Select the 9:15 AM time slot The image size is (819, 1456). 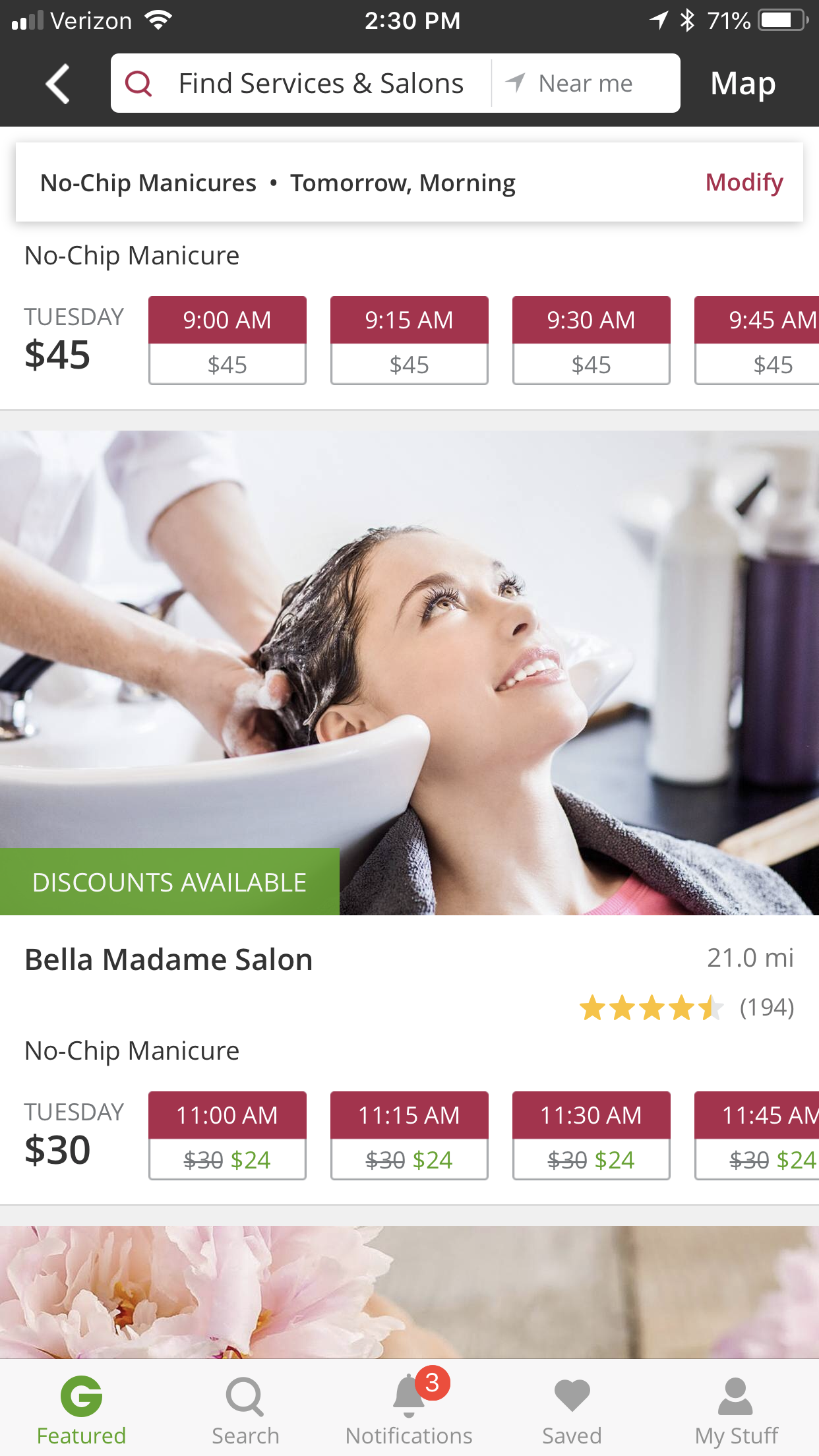[x=409, y=340]
